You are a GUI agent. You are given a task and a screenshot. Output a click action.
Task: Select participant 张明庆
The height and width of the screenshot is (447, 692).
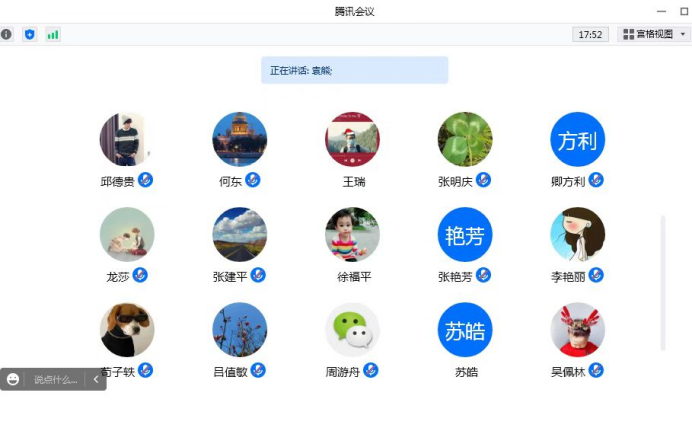[465, 139]
